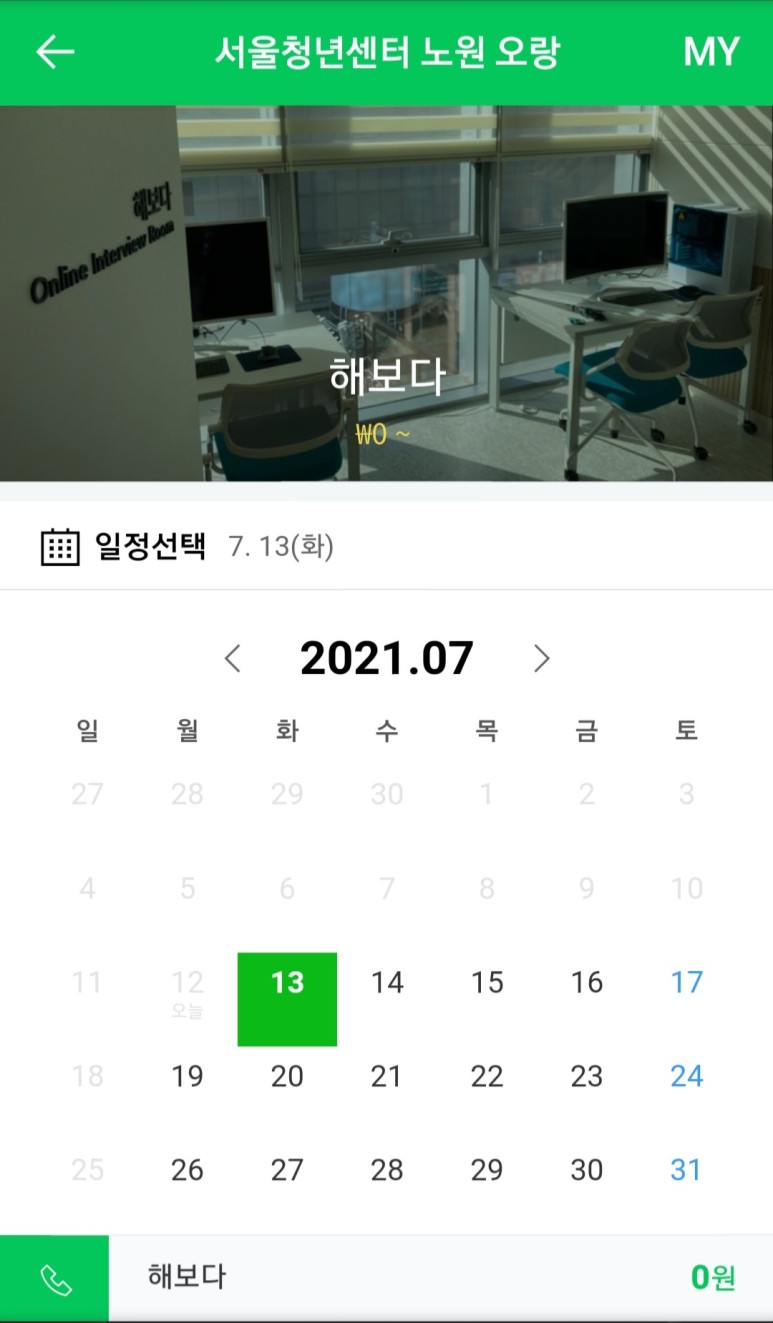This screenshot has height=1323, width=773.
Task: Click the 해보다 label in the bottom bar
Action: pos(184,1277)
